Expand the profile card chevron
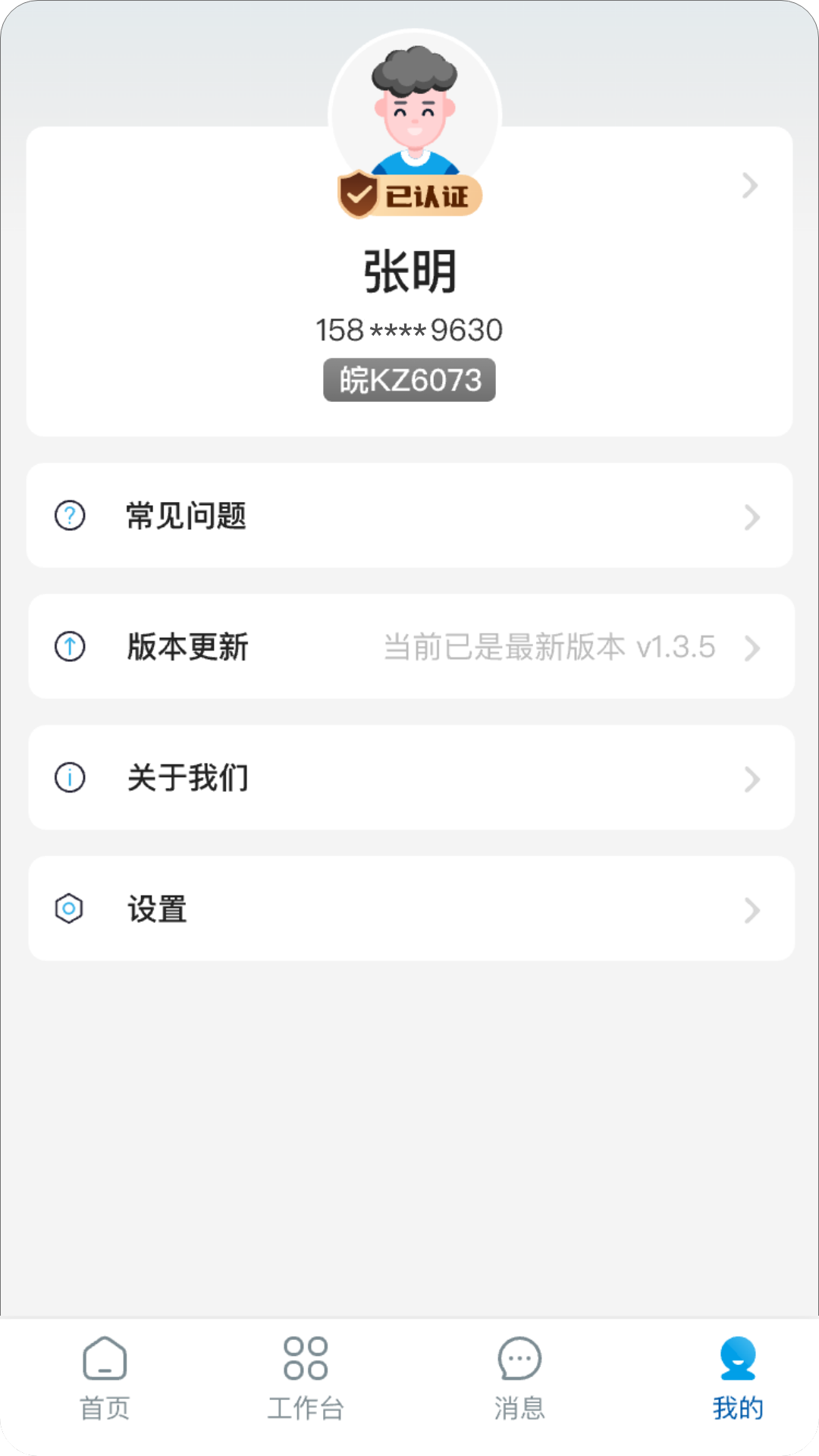This screenshot has width=819, height=1456. [751, 184]
